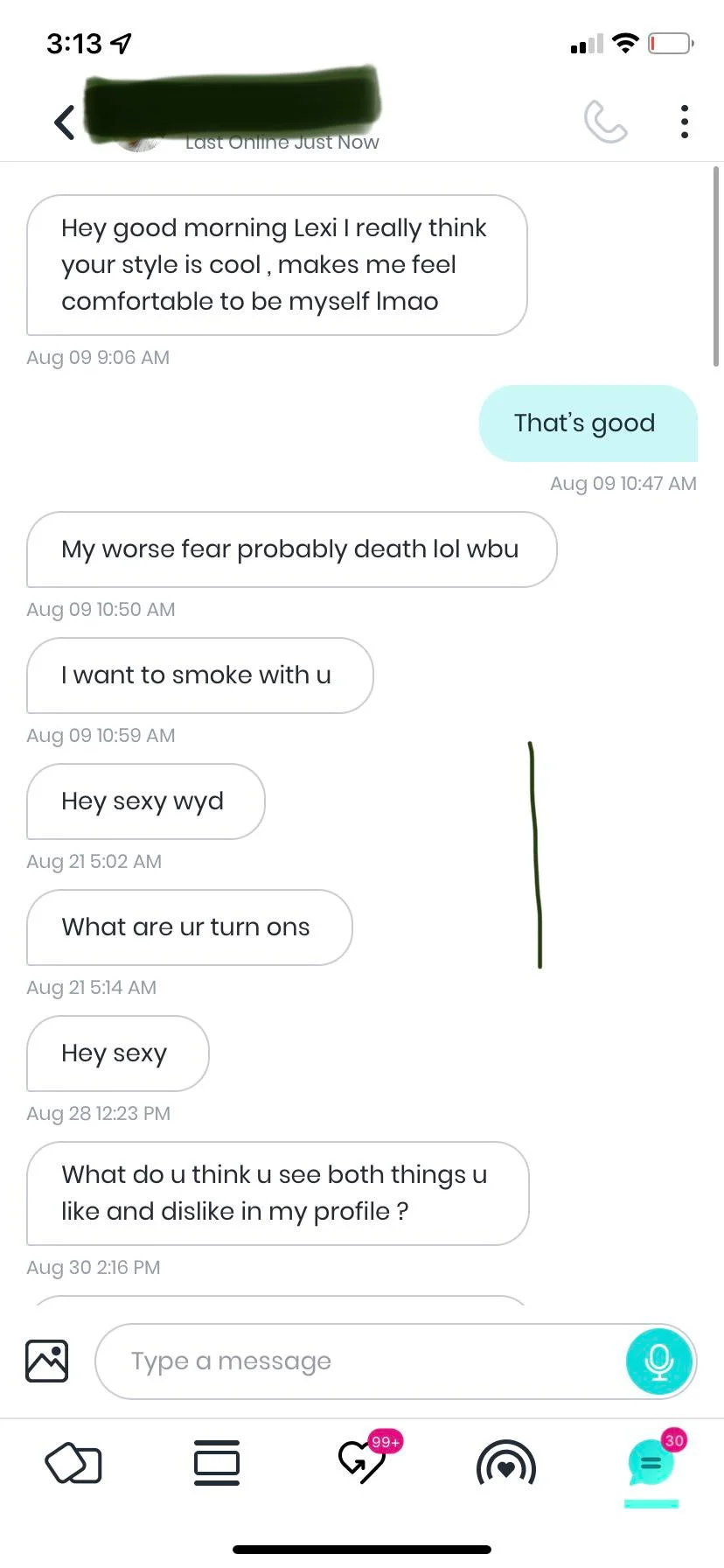Record a voice message with microphone button
This screenshot has height=1568, width=724.
pos(659,1361)
